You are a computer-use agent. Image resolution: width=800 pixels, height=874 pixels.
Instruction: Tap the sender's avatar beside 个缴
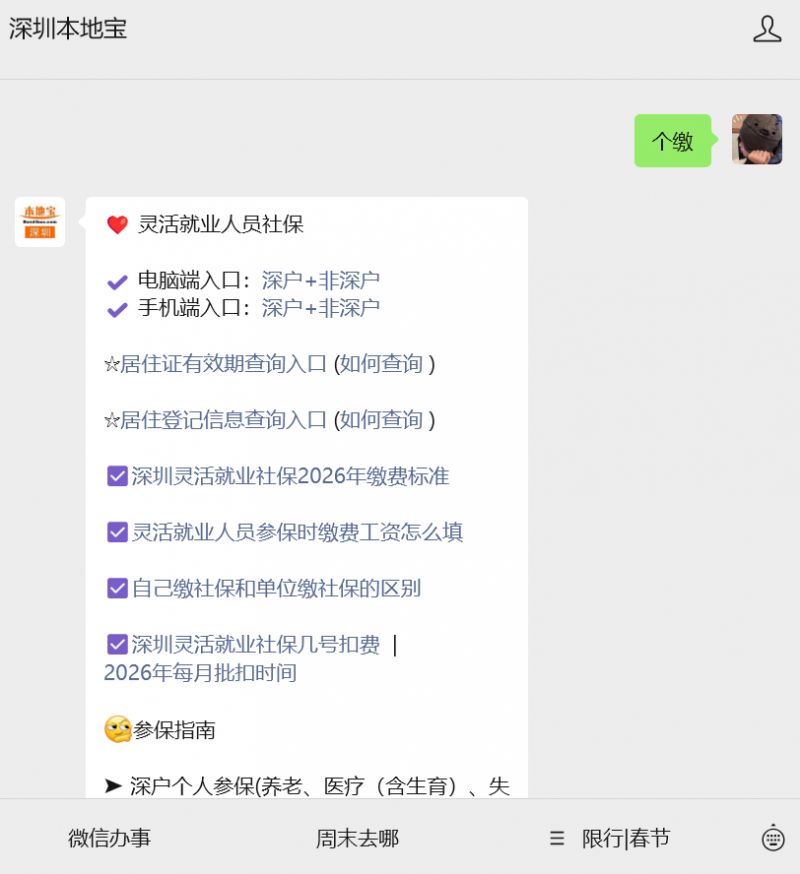[x=757, y=139]
